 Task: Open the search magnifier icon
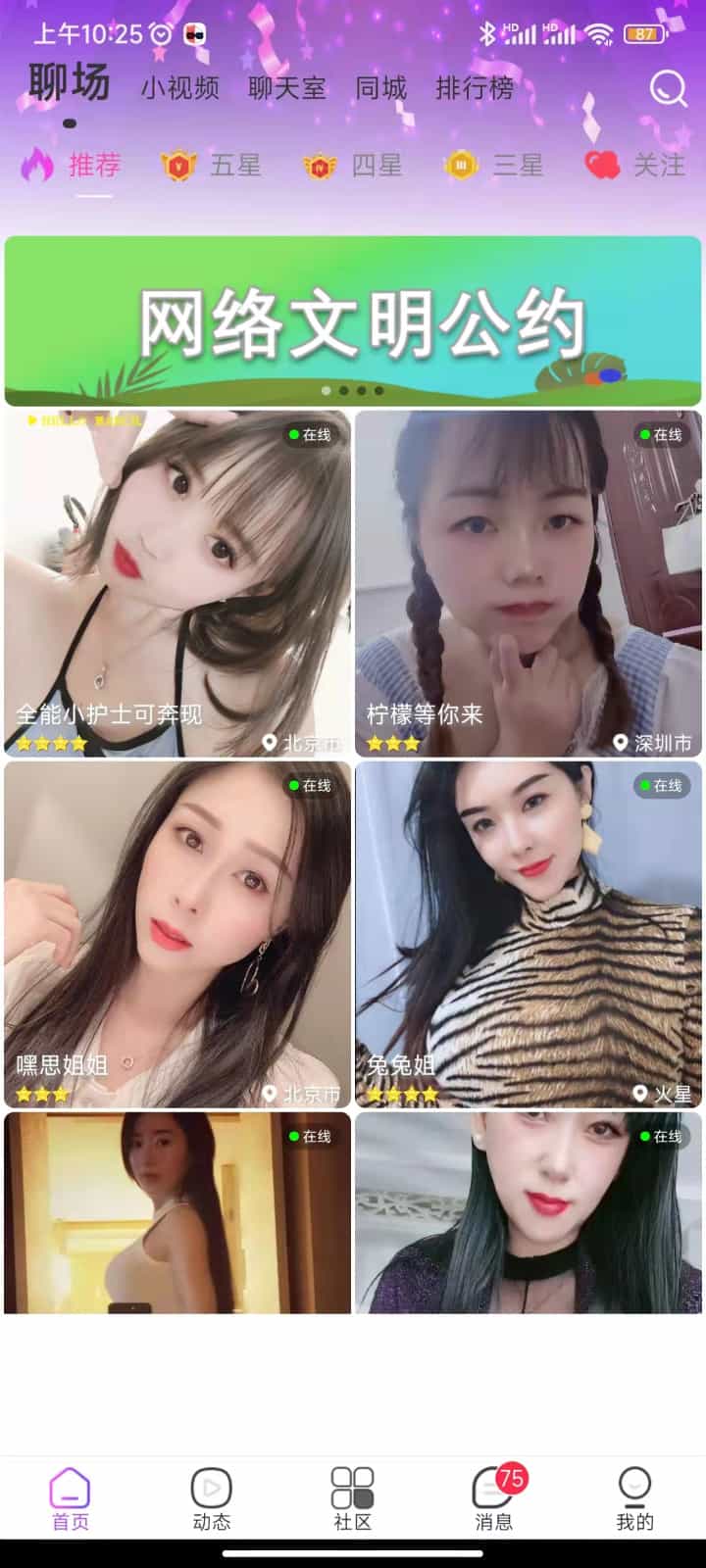click(x=668, y=89)
